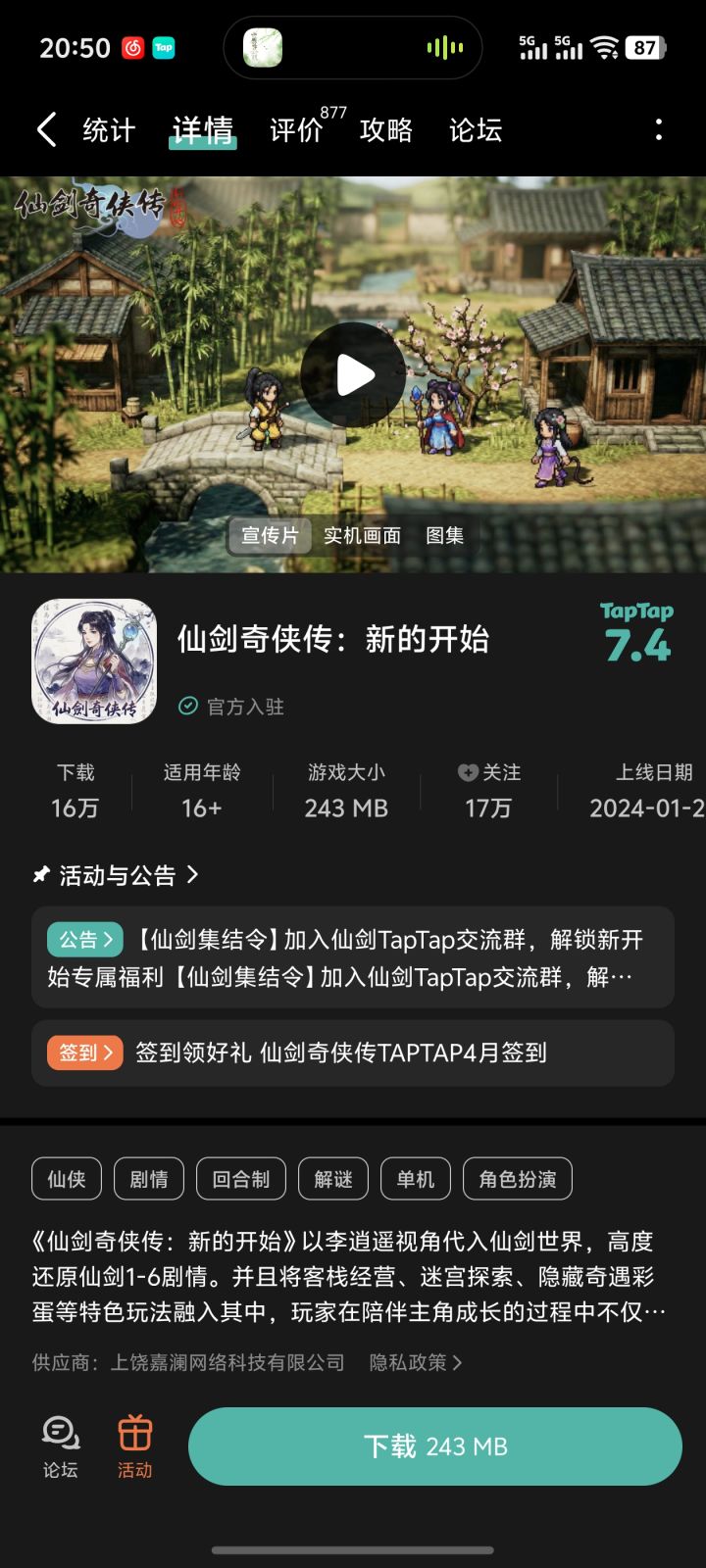
Task: Expand the 隐私政策 privacy policy link
Action: [x=414, y=1361]
